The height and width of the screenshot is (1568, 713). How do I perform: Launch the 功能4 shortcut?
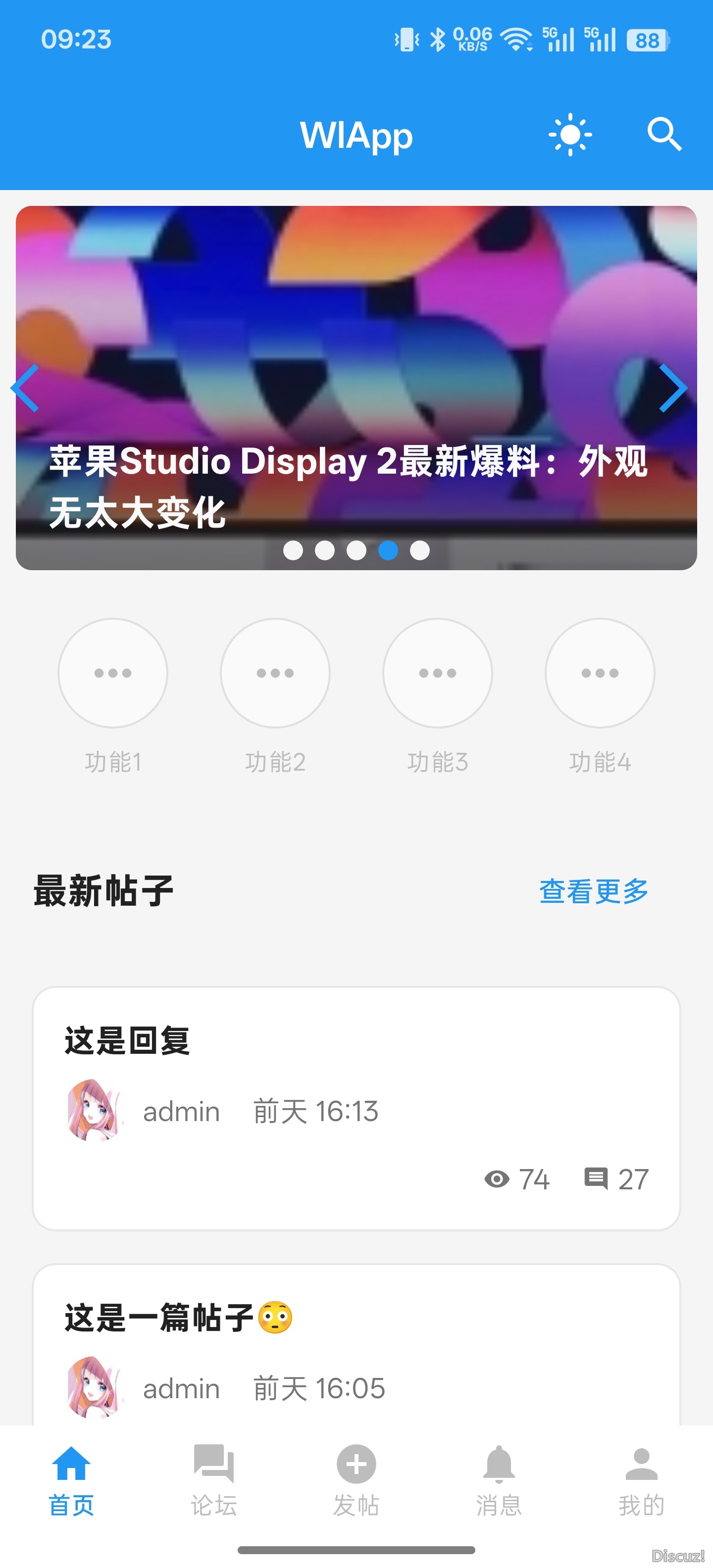[600, 673]
